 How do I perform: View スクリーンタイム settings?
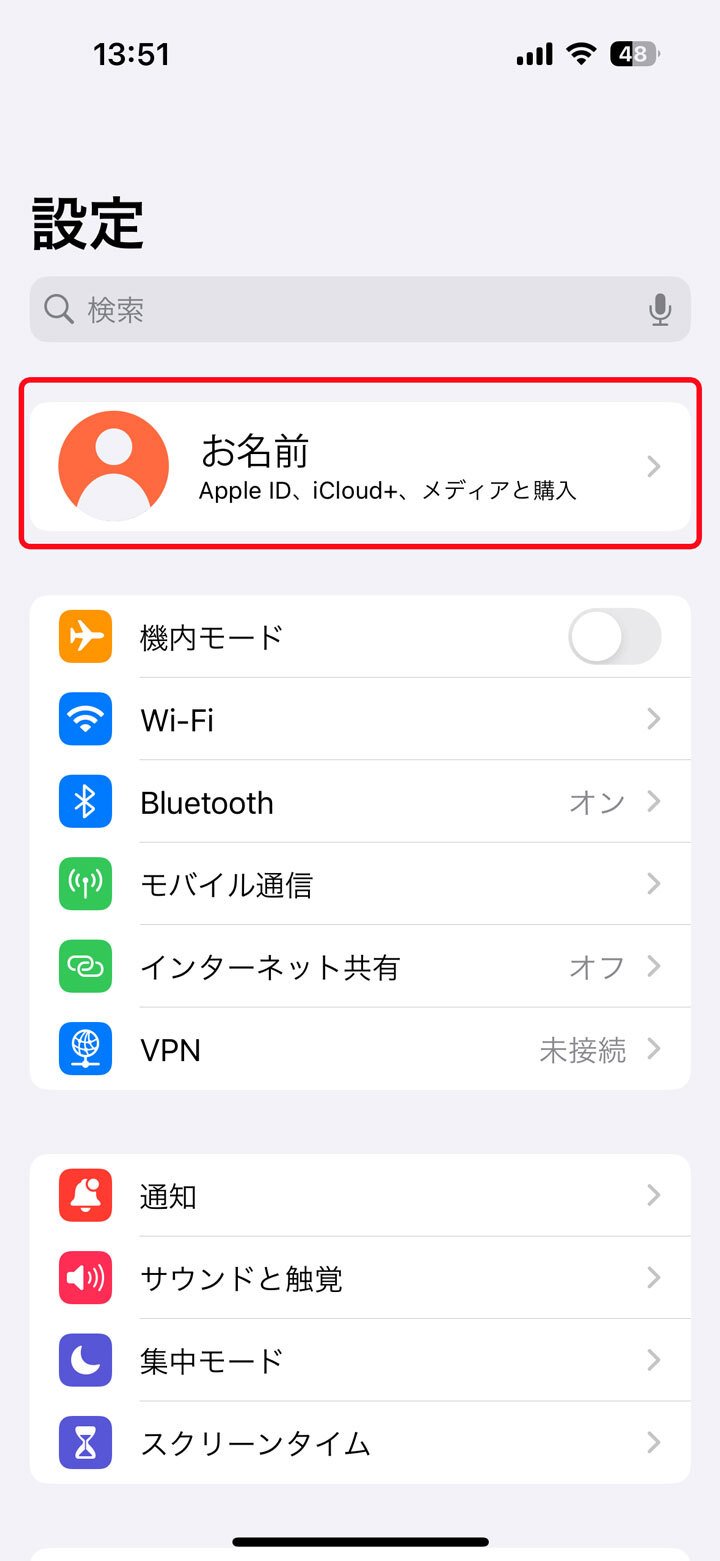pyautogui.click(x=360, y=1443)
